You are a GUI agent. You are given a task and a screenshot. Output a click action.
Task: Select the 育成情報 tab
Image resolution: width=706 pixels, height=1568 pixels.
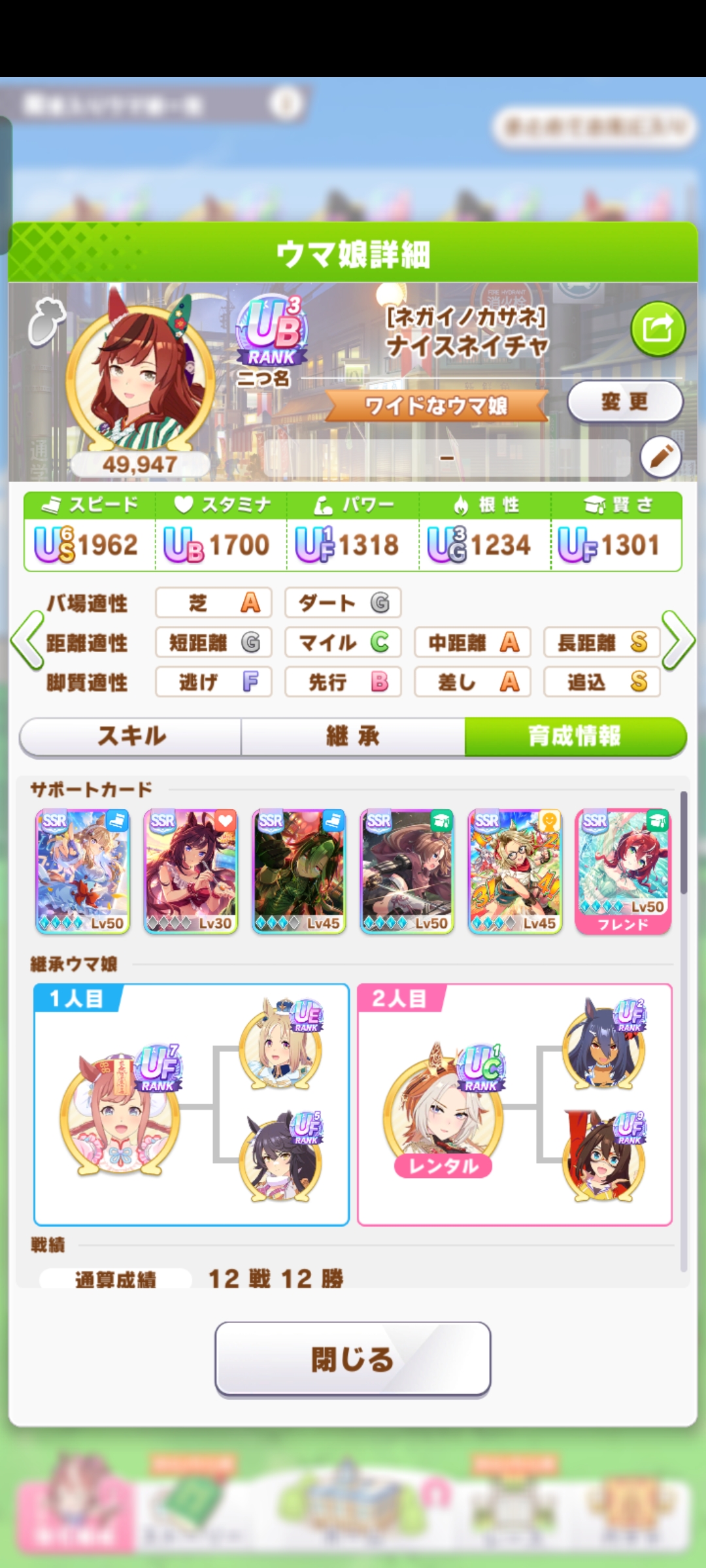(x=575, y=736)
